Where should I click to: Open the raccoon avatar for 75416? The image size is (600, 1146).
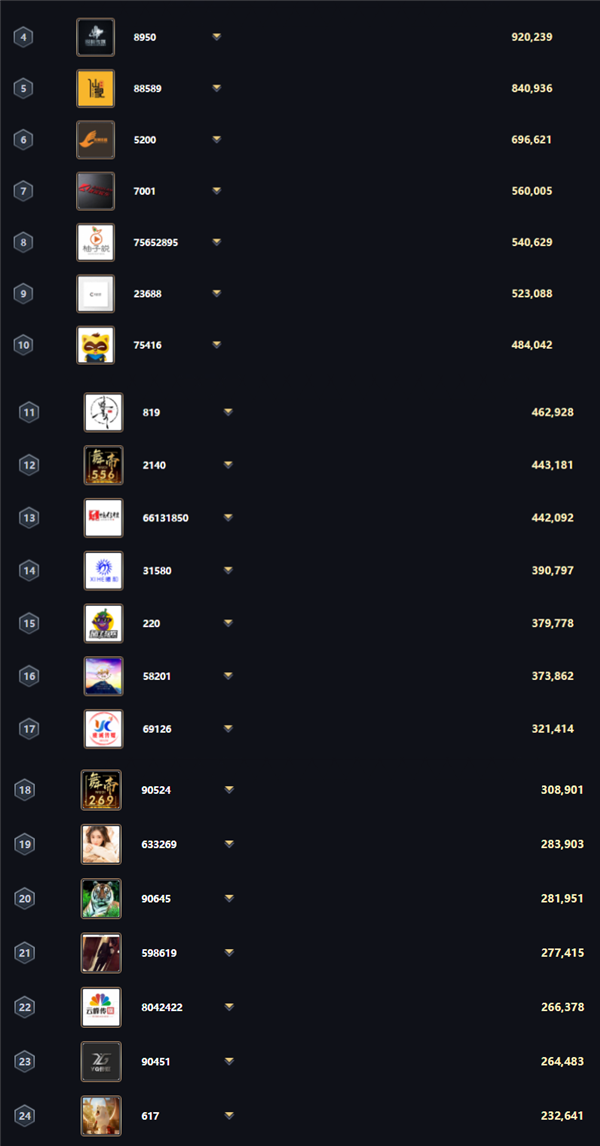click(x=96, y=345)
